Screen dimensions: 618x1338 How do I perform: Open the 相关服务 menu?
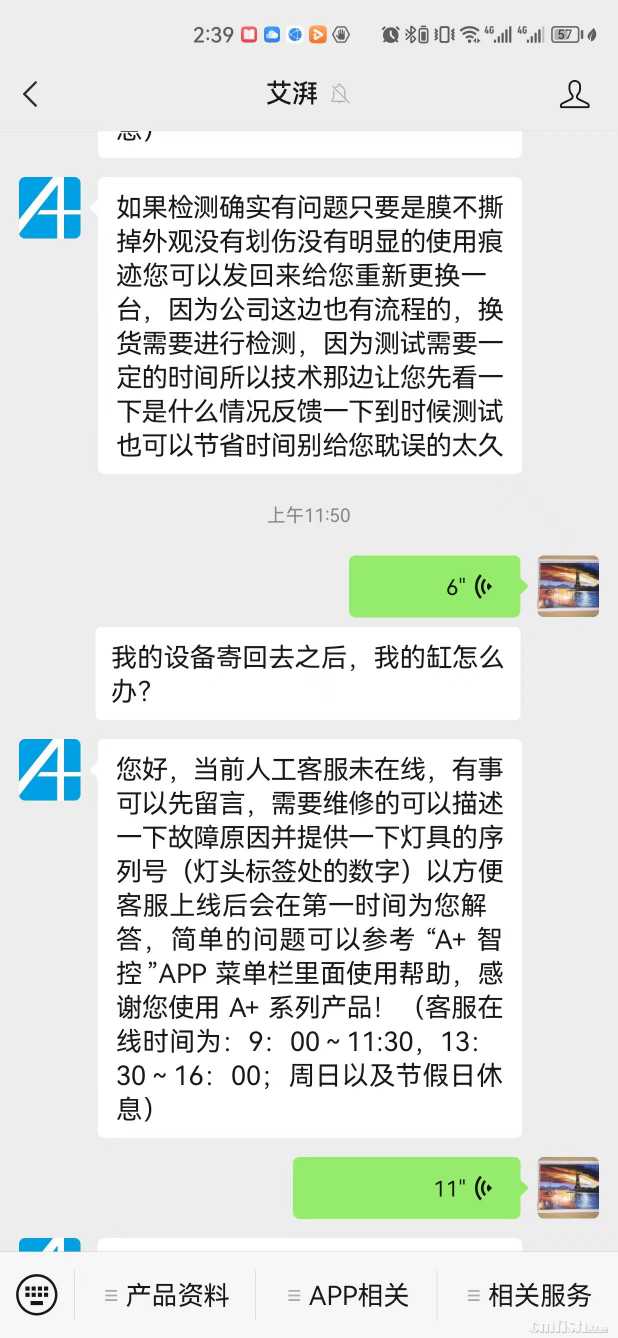point(529,1295)
